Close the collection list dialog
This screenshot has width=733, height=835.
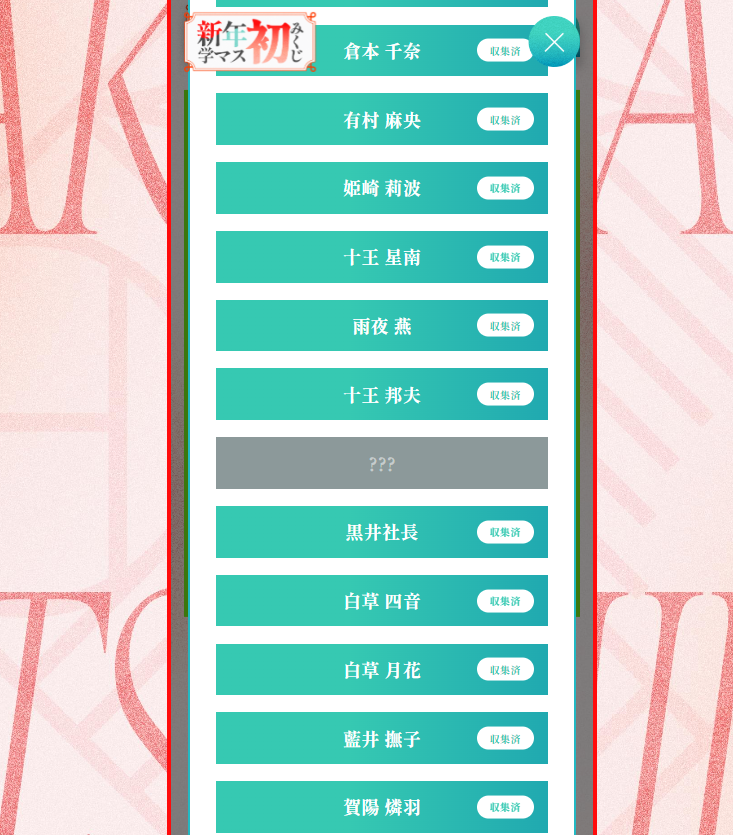(554, 42)
